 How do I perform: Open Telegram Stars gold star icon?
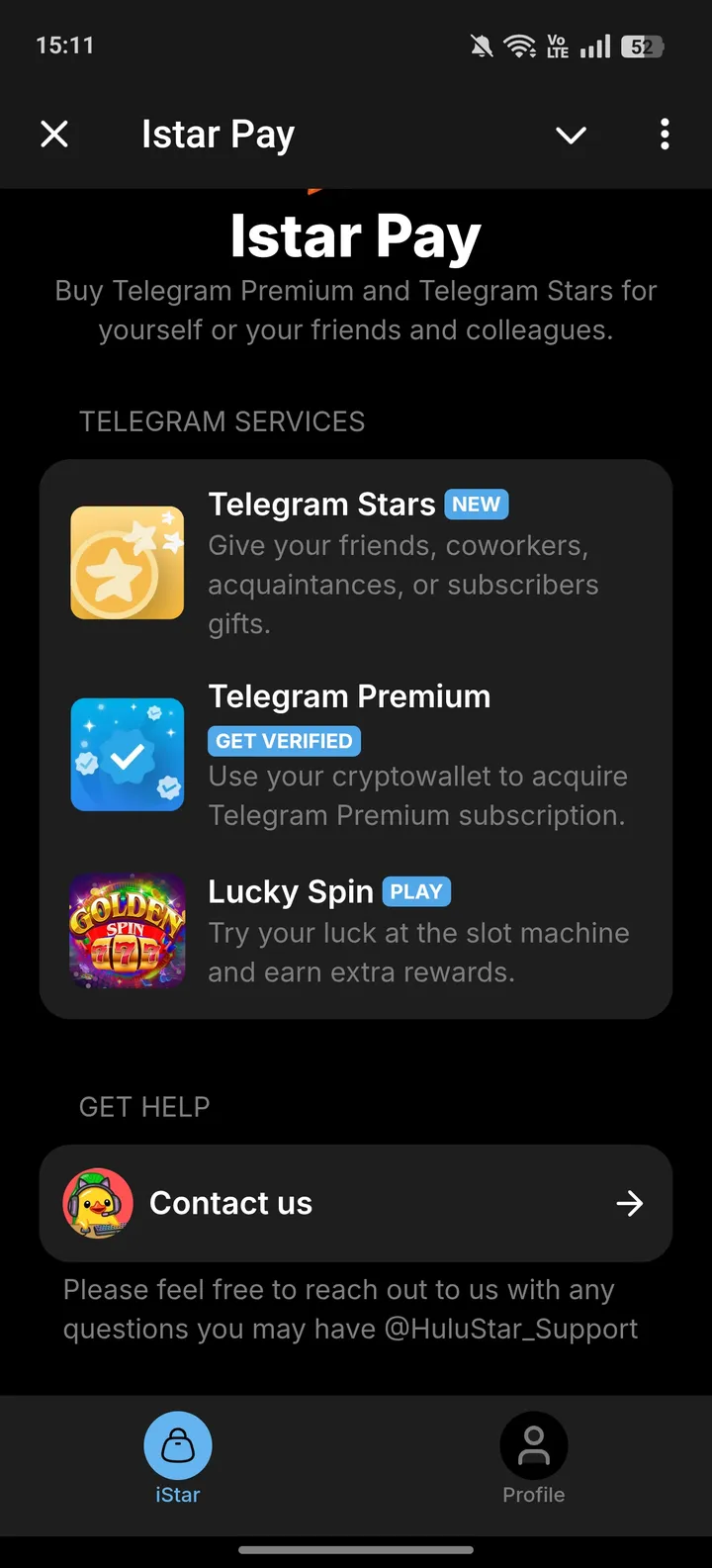pyautogui.click(x=127, y=562)
